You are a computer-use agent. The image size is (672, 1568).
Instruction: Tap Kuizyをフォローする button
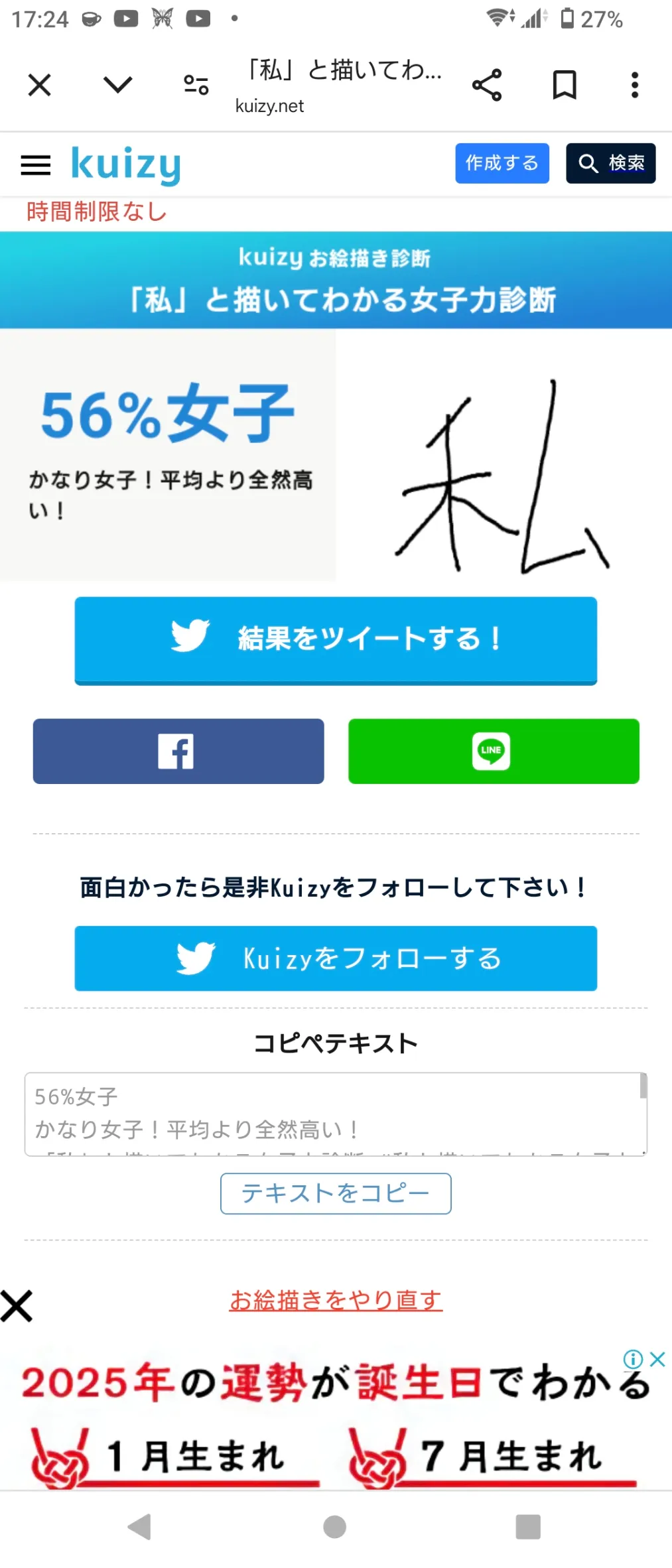coord(336,958)
